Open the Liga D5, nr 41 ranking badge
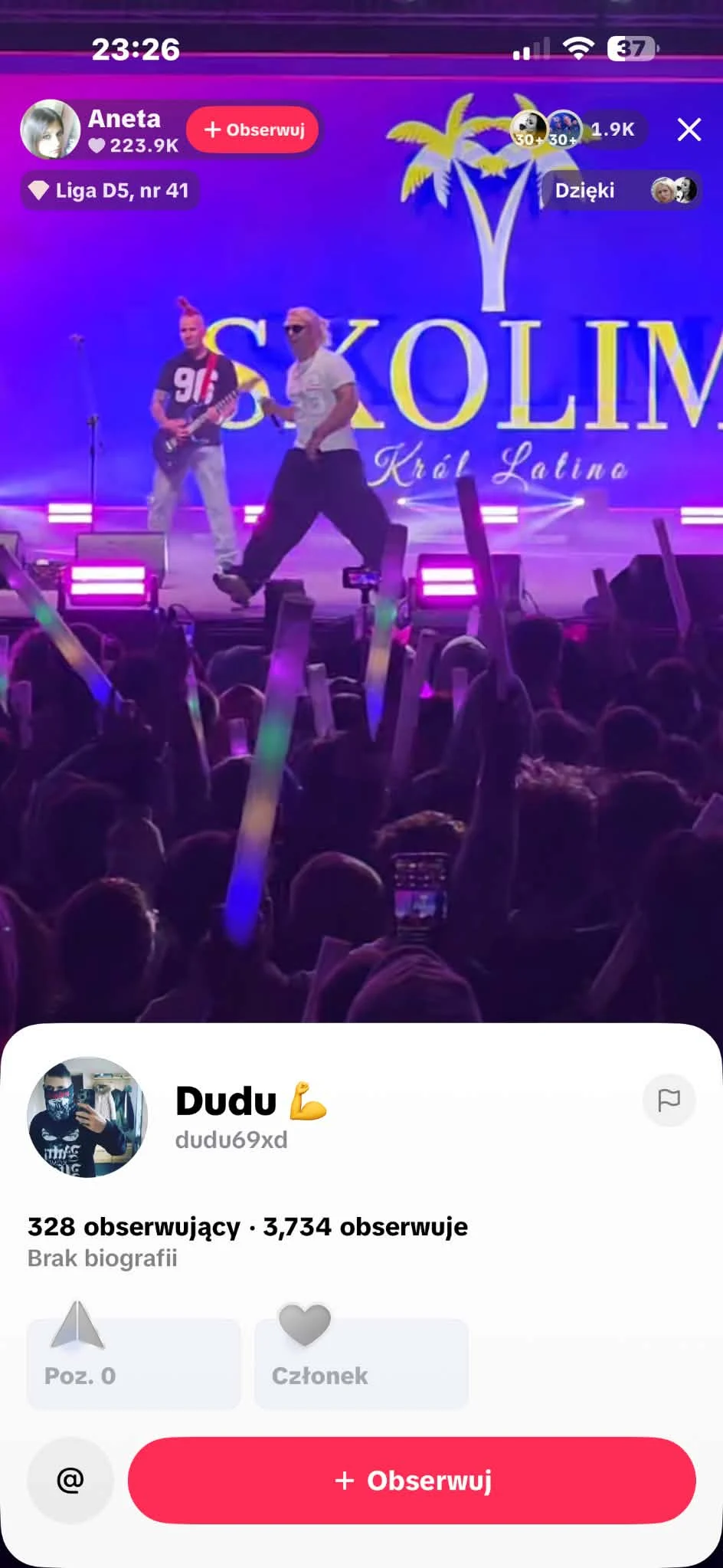The width and height of the screenshot is (723, 1568). tap(110, 190)
